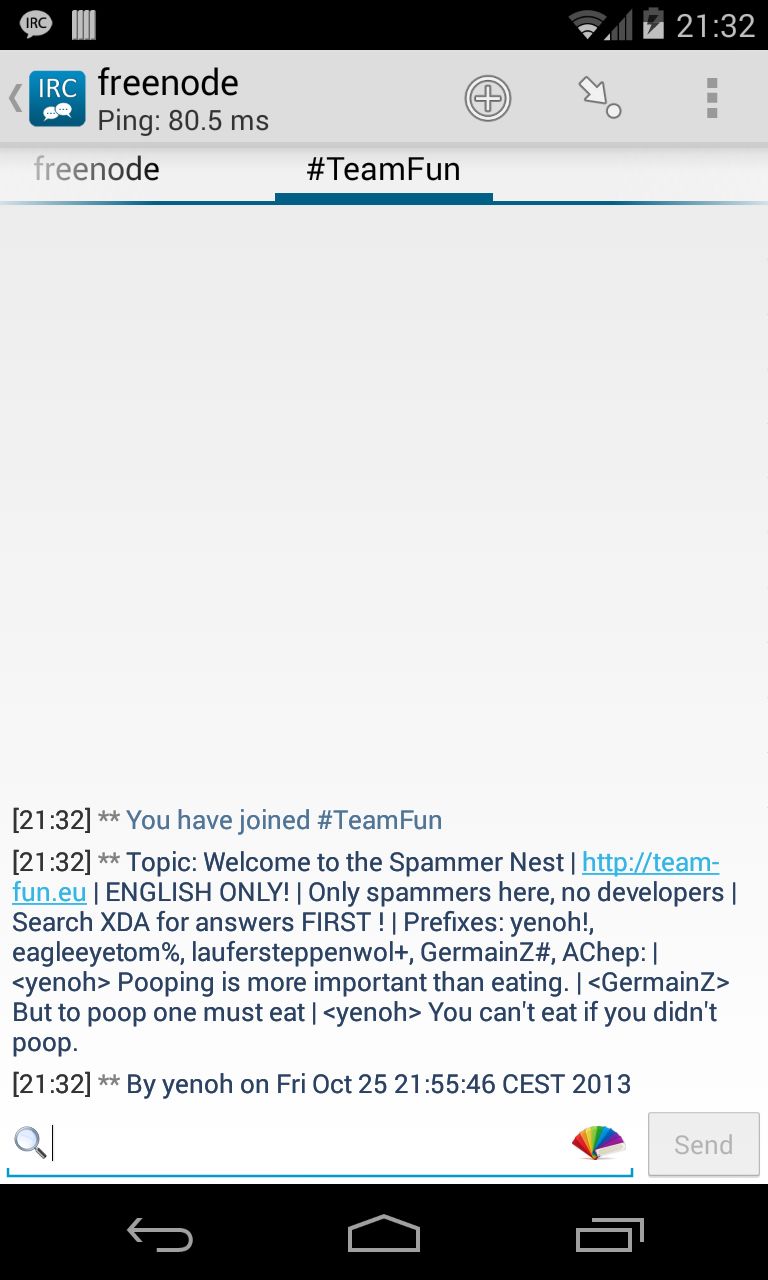The height and width of the screenshot is (1280, 768).
Task: Open the recent apps overview
Action: [610, 1234]
